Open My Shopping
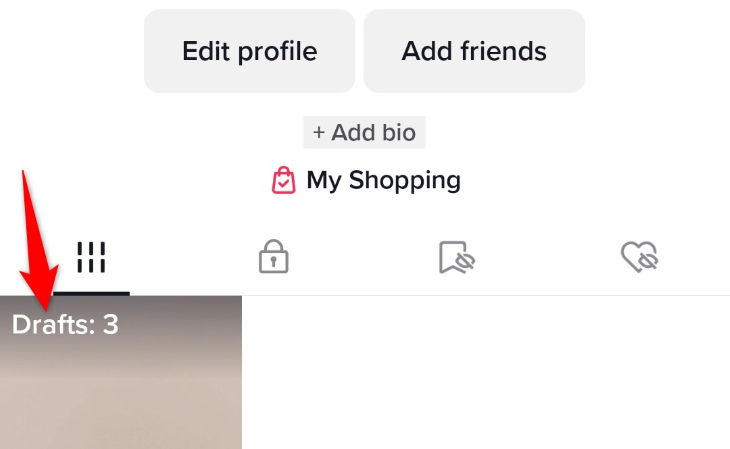The image size is (730, 449). (366, 180)
